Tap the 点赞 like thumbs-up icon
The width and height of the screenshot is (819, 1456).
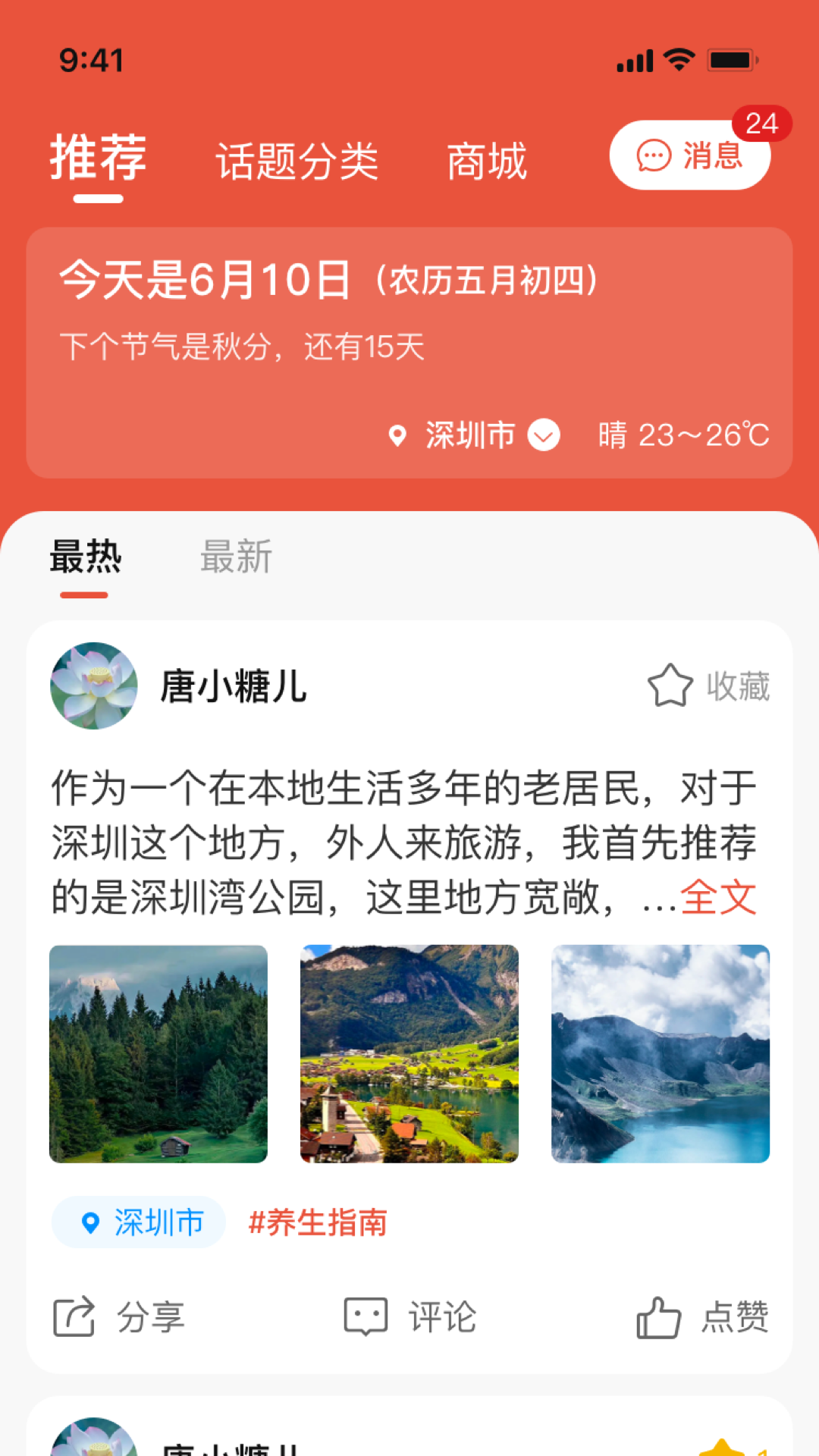[658, 1316]
